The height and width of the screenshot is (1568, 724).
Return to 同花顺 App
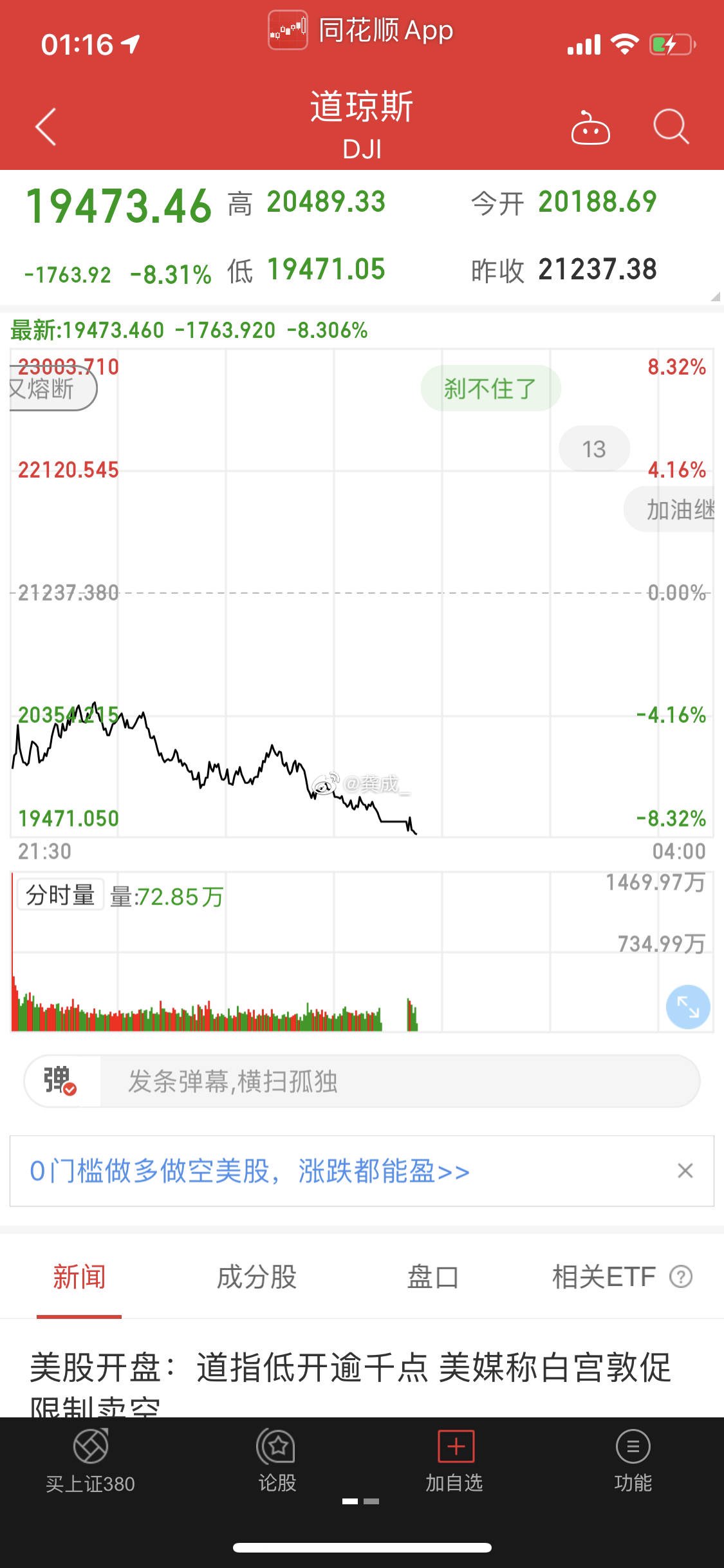pyautogui.click(x=361, y=30)
